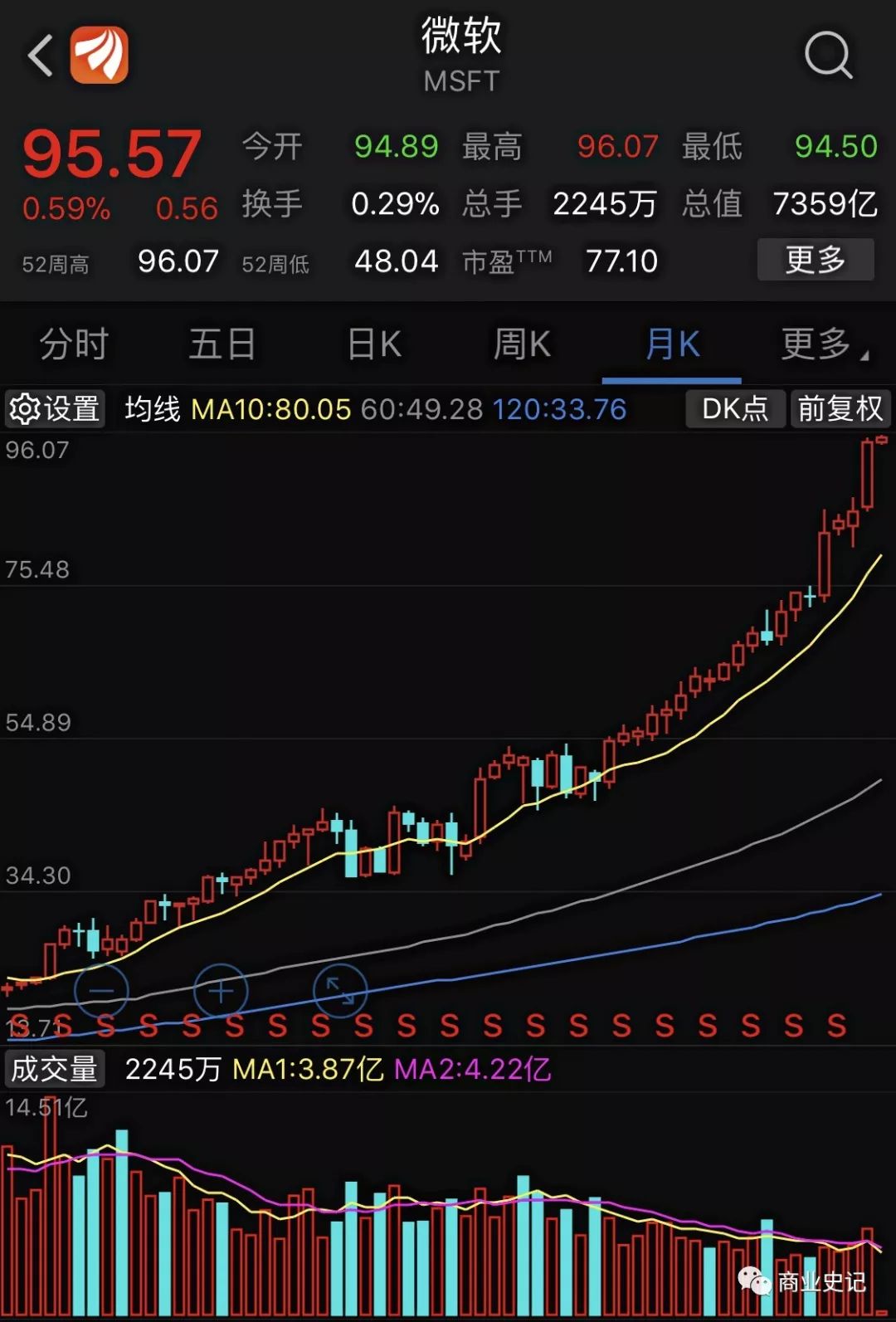This screenshot has width=896, height=1322.
Task: Zoom in the chart with plus button
Action: click(221, 991)
